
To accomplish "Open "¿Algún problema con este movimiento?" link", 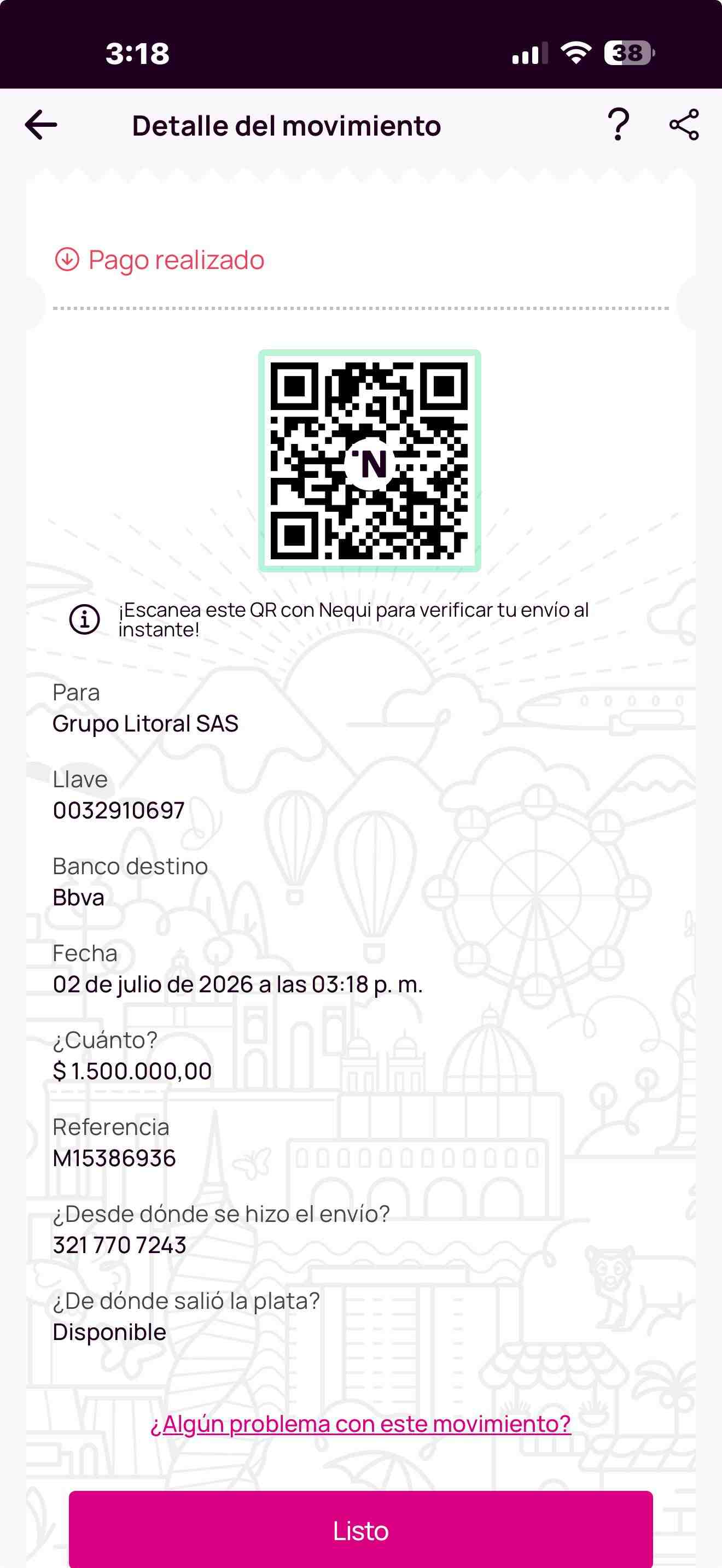I will (x=361, y=1424).
